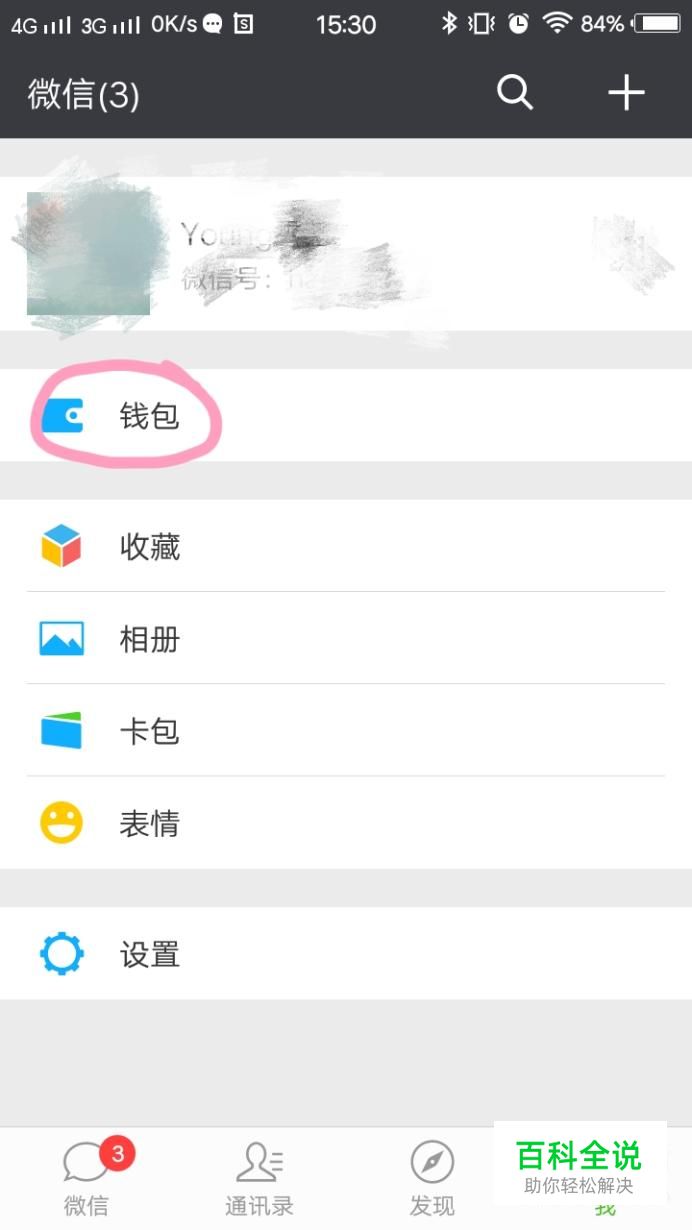Open the search magnifier icon
The width and height of the screenshot is (692, 1230).
[x=515, y=93]
